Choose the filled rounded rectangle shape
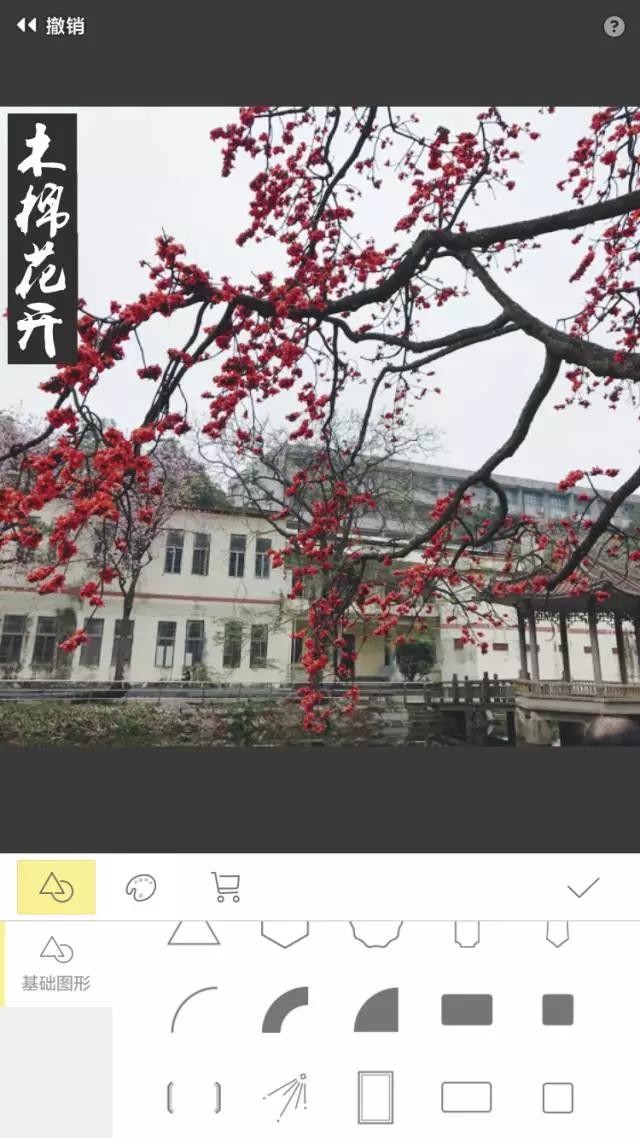Viewport: 640px width, 1138px height. click(466, 1010)
